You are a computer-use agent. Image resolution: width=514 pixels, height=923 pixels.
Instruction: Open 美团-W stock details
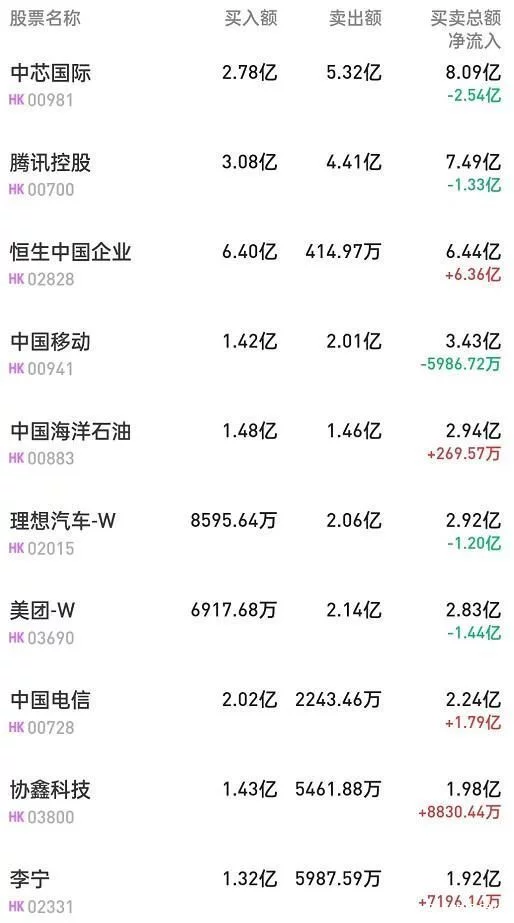click(257, 623)
